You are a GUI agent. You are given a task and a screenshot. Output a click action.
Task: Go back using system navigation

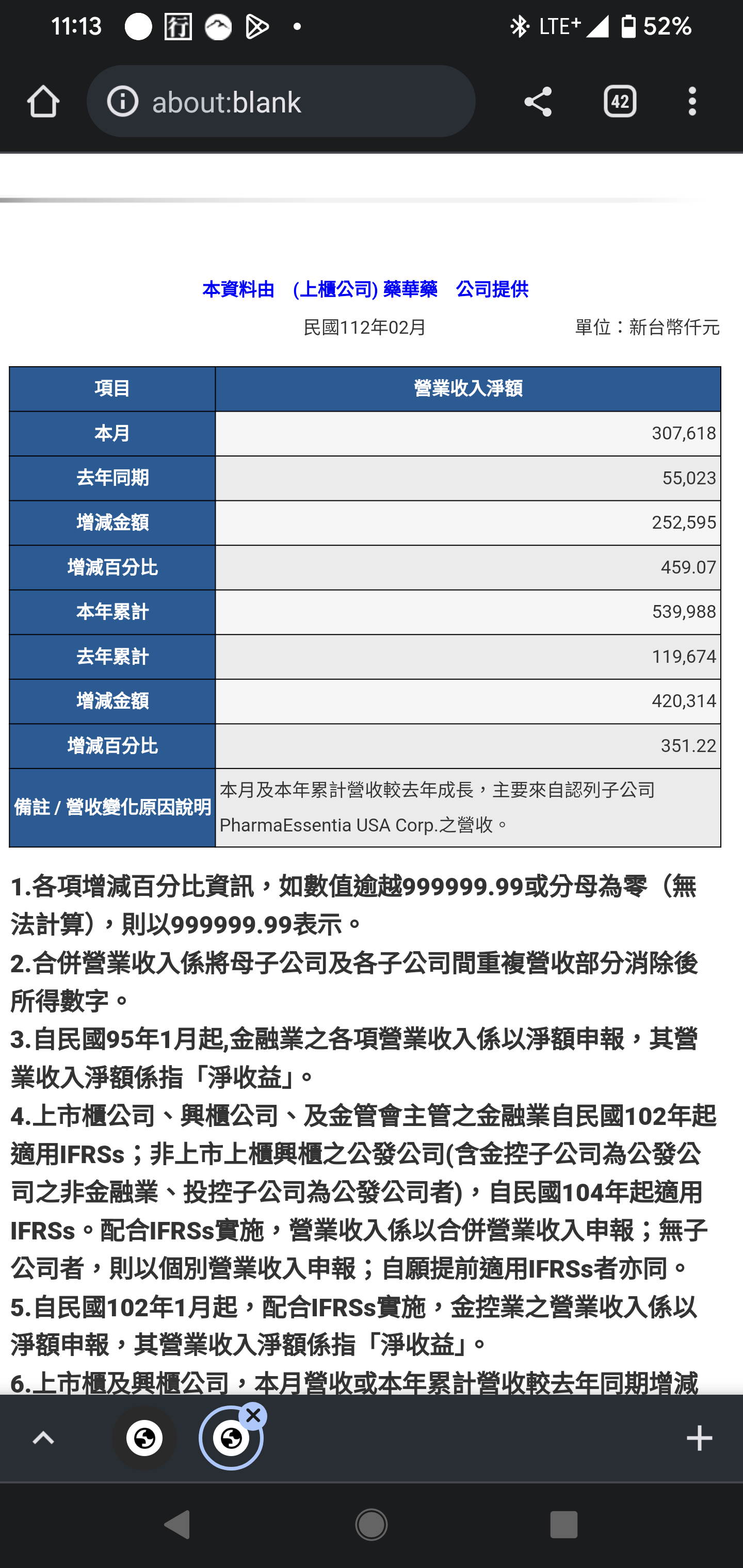[177, 1525]
